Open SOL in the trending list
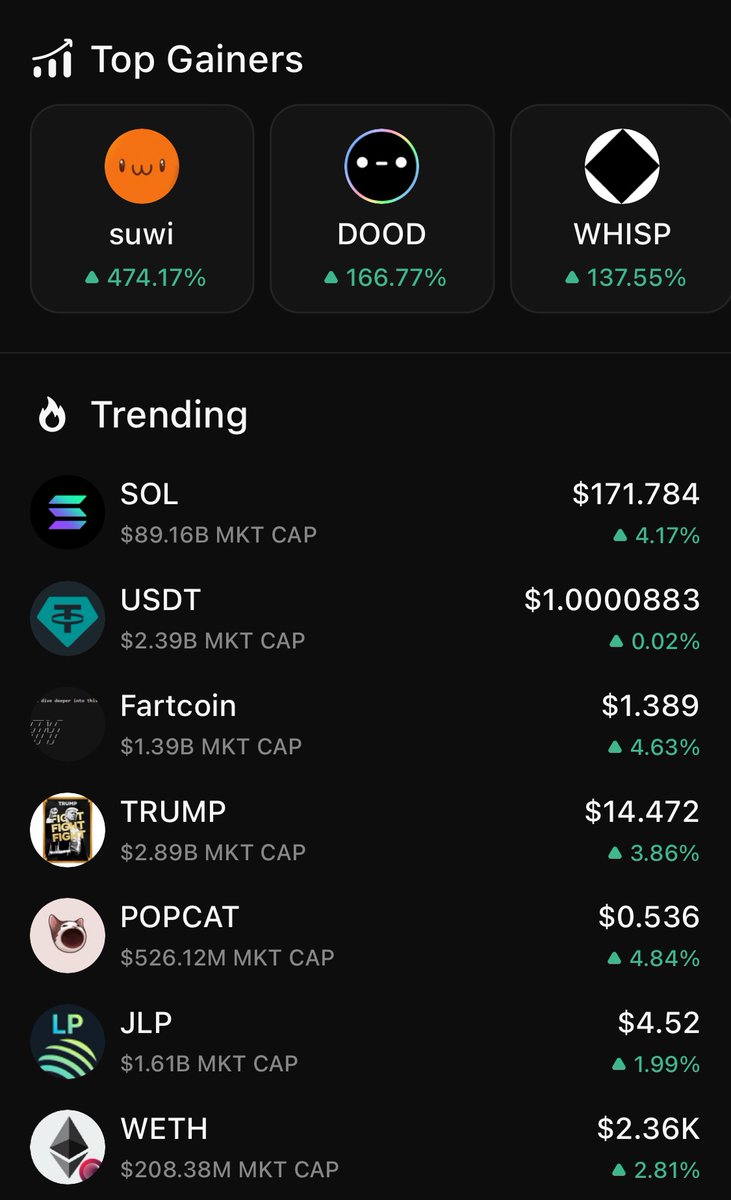 [x=365, y=513]
